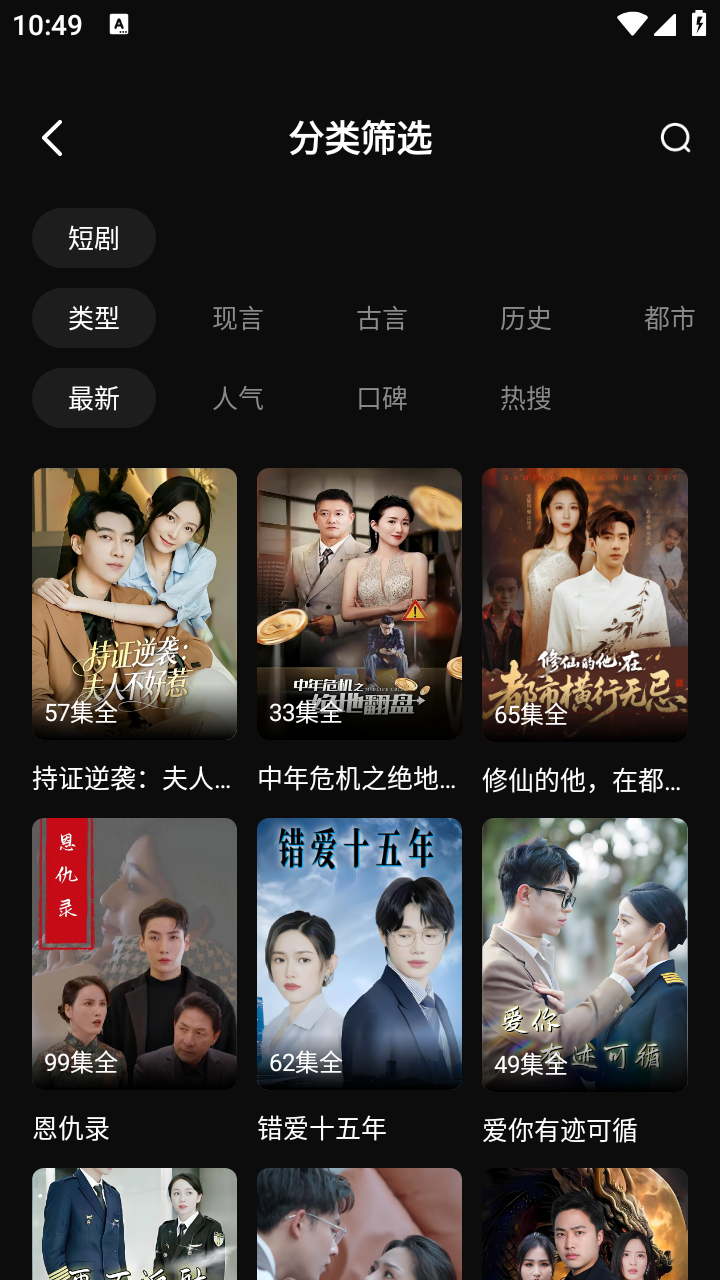Screen dimensions: 720x1280
Task: Open the drama 爱你有迹可循
Action: [x=585, y=954]
